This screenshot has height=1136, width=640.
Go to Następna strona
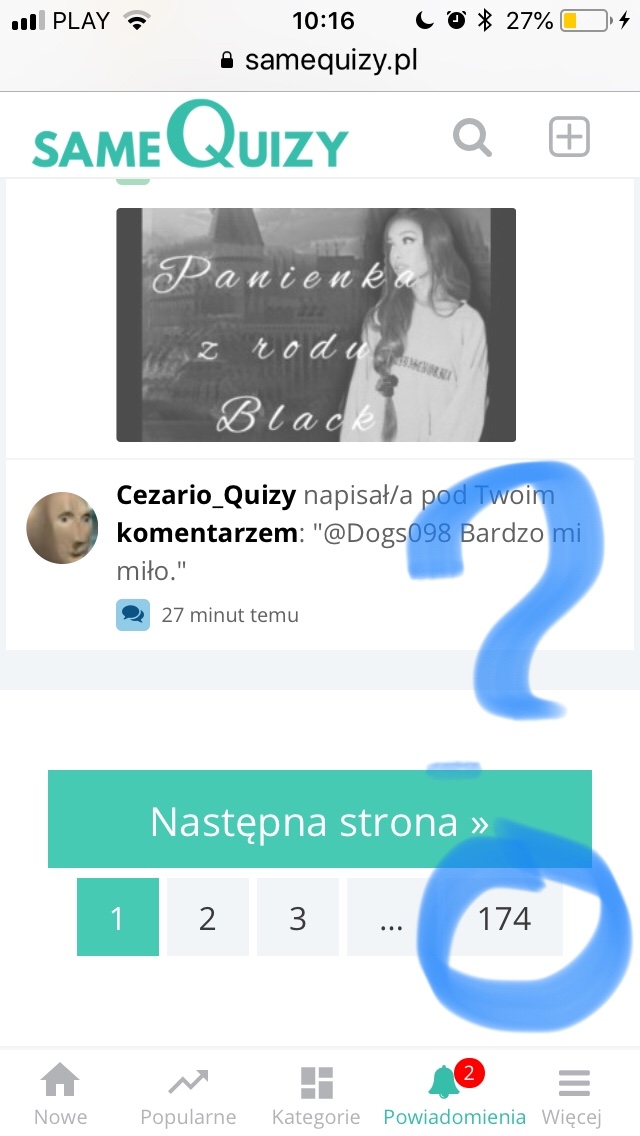(x=320, y=822)
